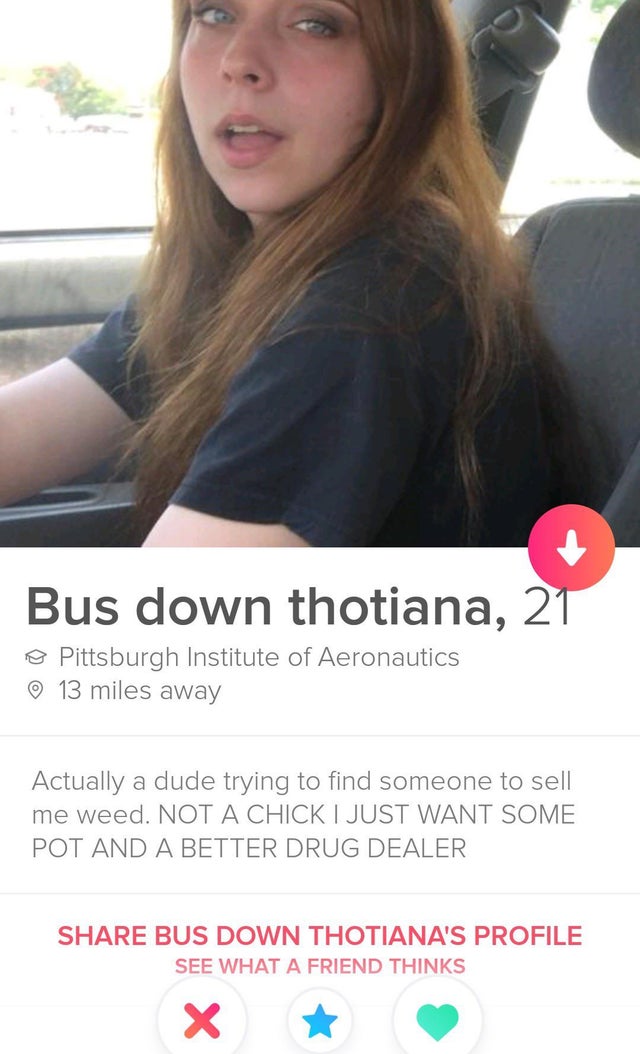Share Bus Down Thotiana's profile
This screenshot has width=640, height=1054.
click(x=320, y=936)
